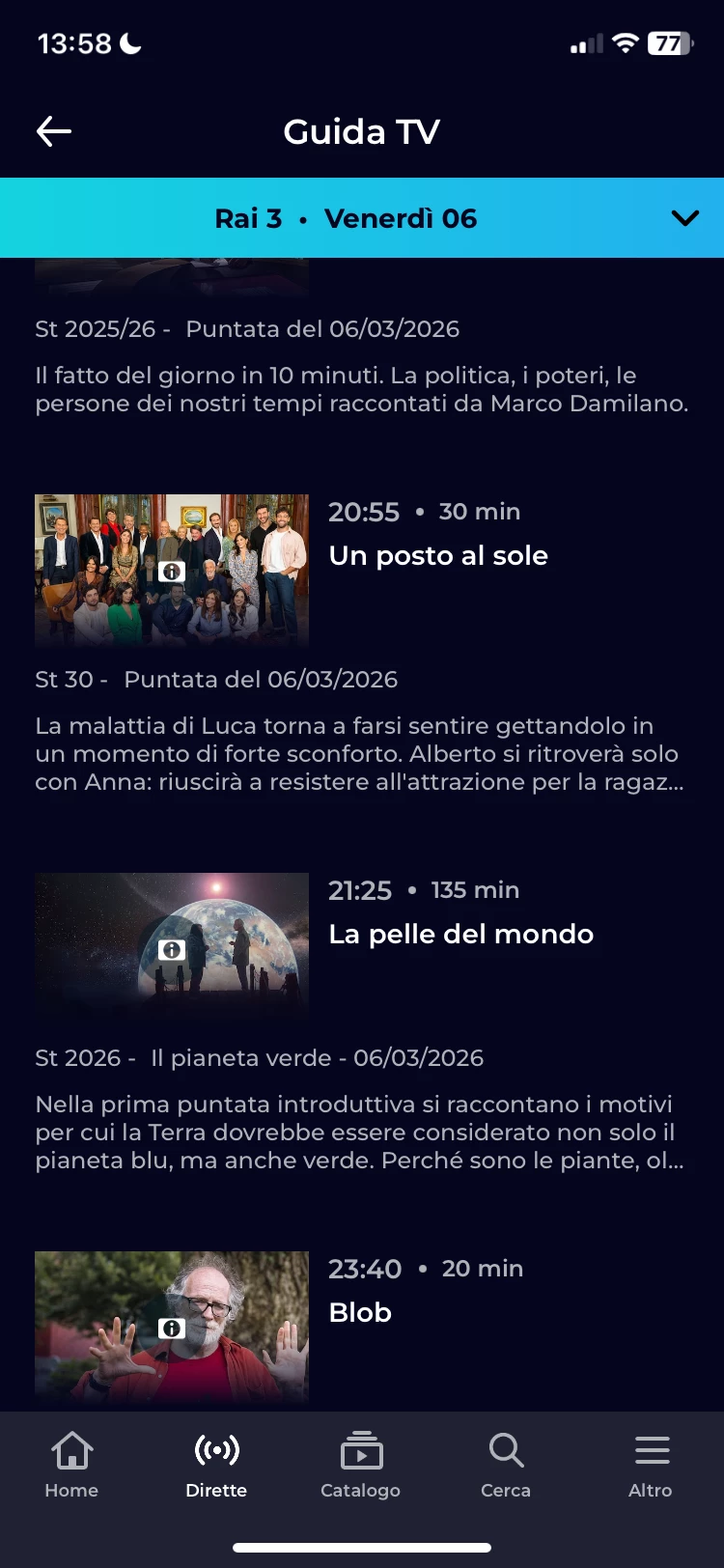The width and height of the screenshot is (724, 1568).
Task: Open the La pelle del mondo thumbnail
Action: point(172,948)
